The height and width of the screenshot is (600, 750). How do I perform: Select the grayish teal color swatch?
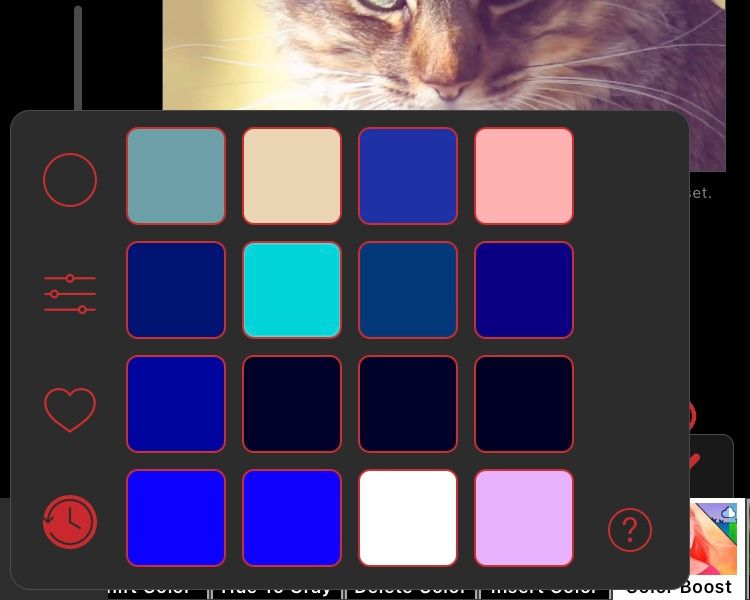pyautogui.click(x=176, y=176)
